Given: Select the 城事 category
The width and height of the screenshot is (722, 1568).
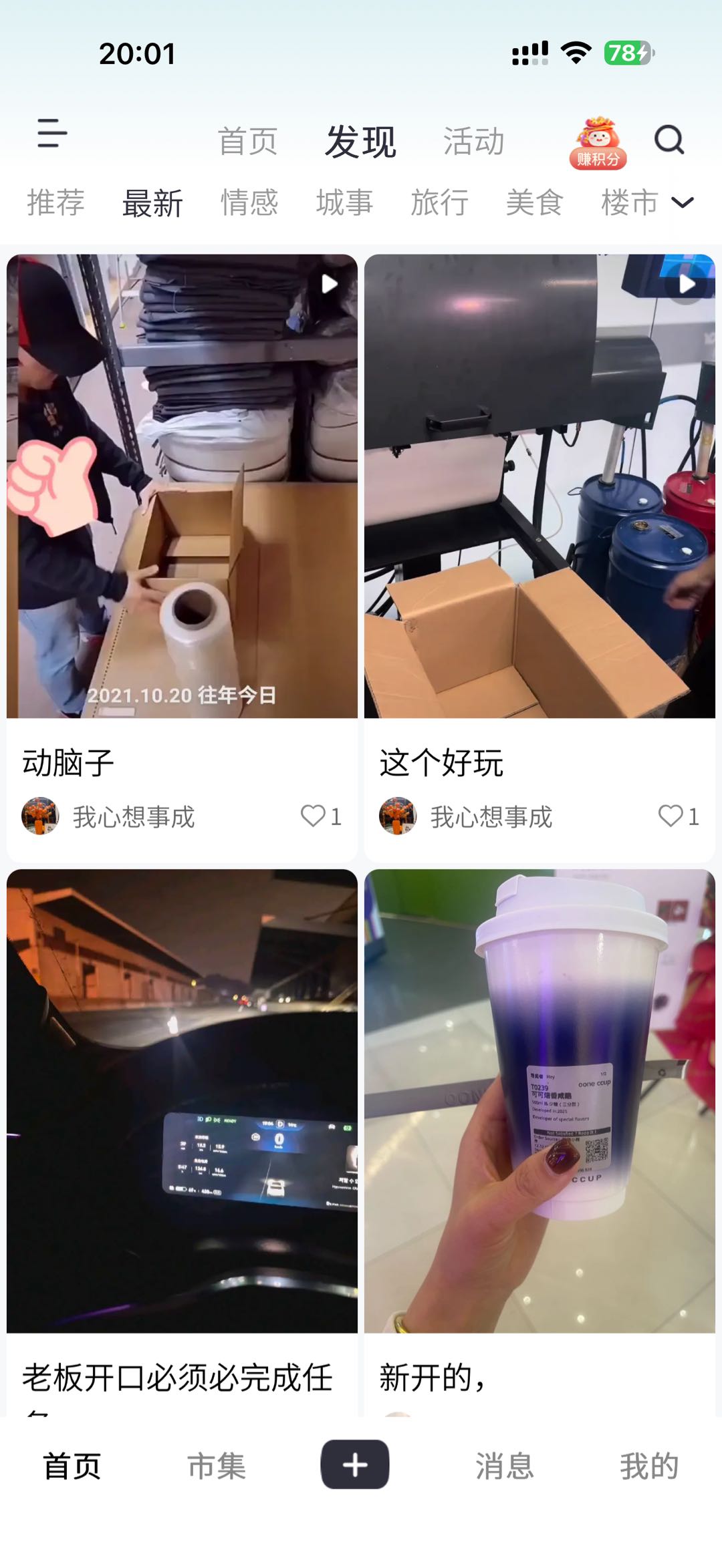Looking at the screenshot, I should [344, 202].
